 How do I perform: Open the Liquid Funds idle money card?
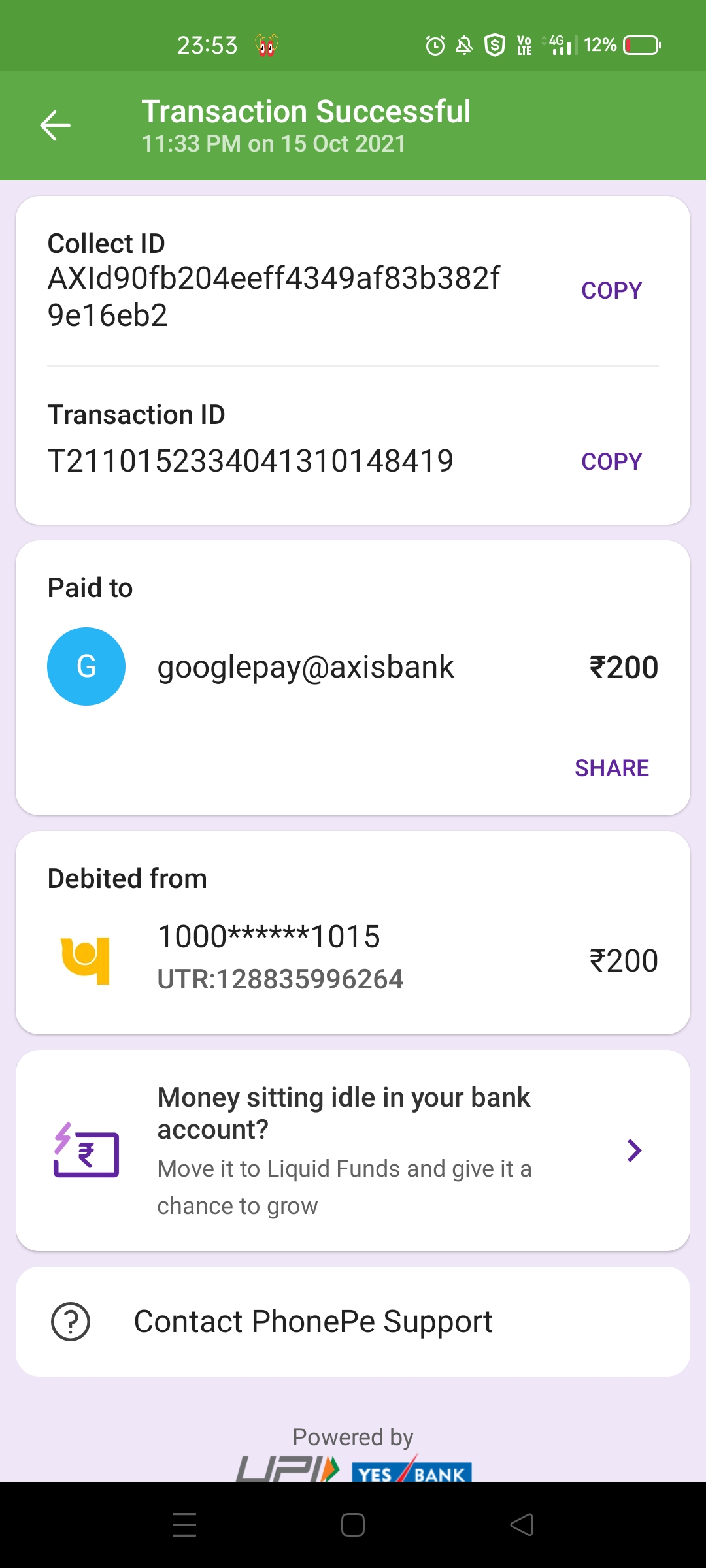(353, 1151)
